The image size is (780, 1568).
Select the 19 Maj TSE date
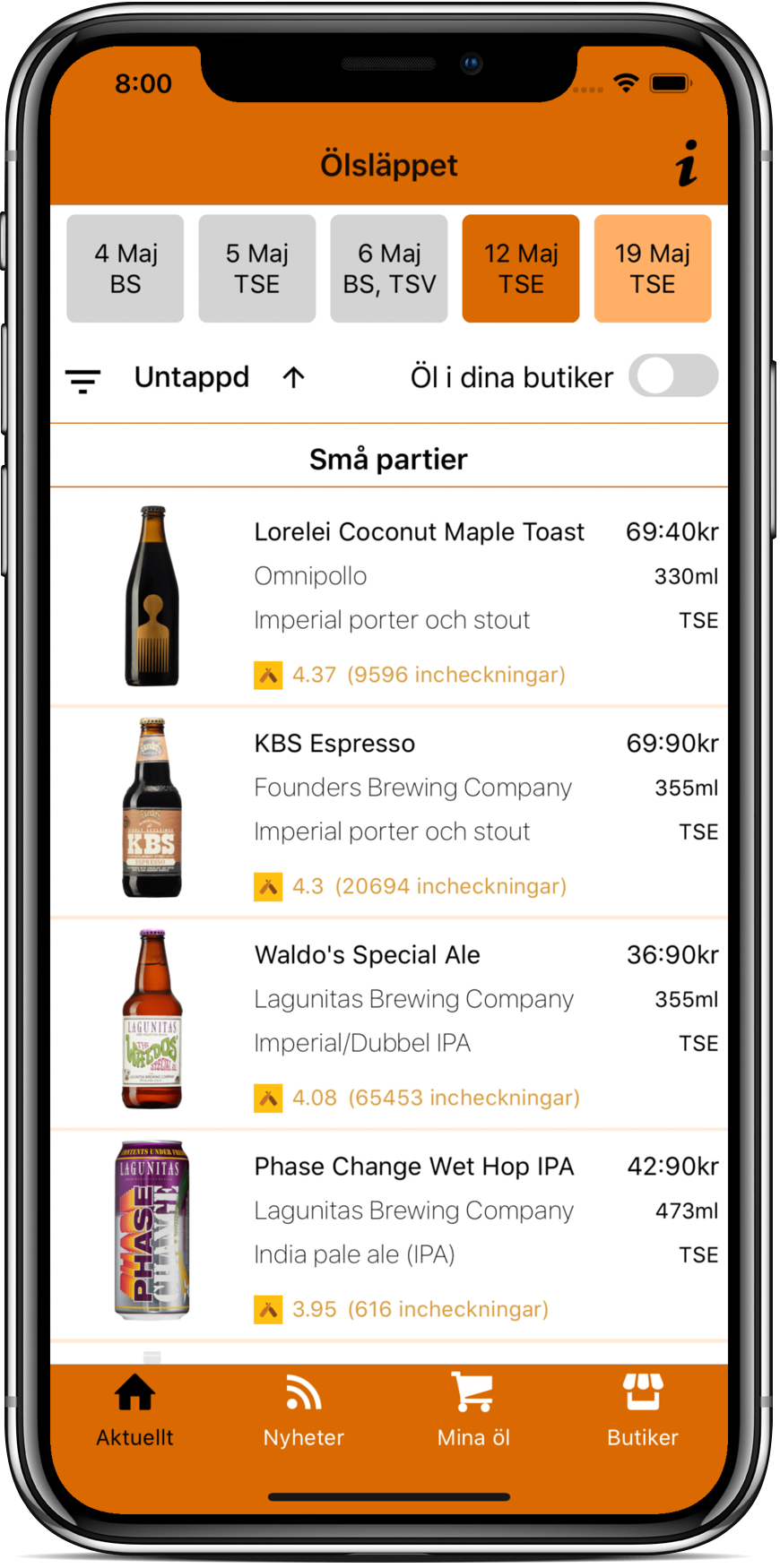click(x=652, y=269)
